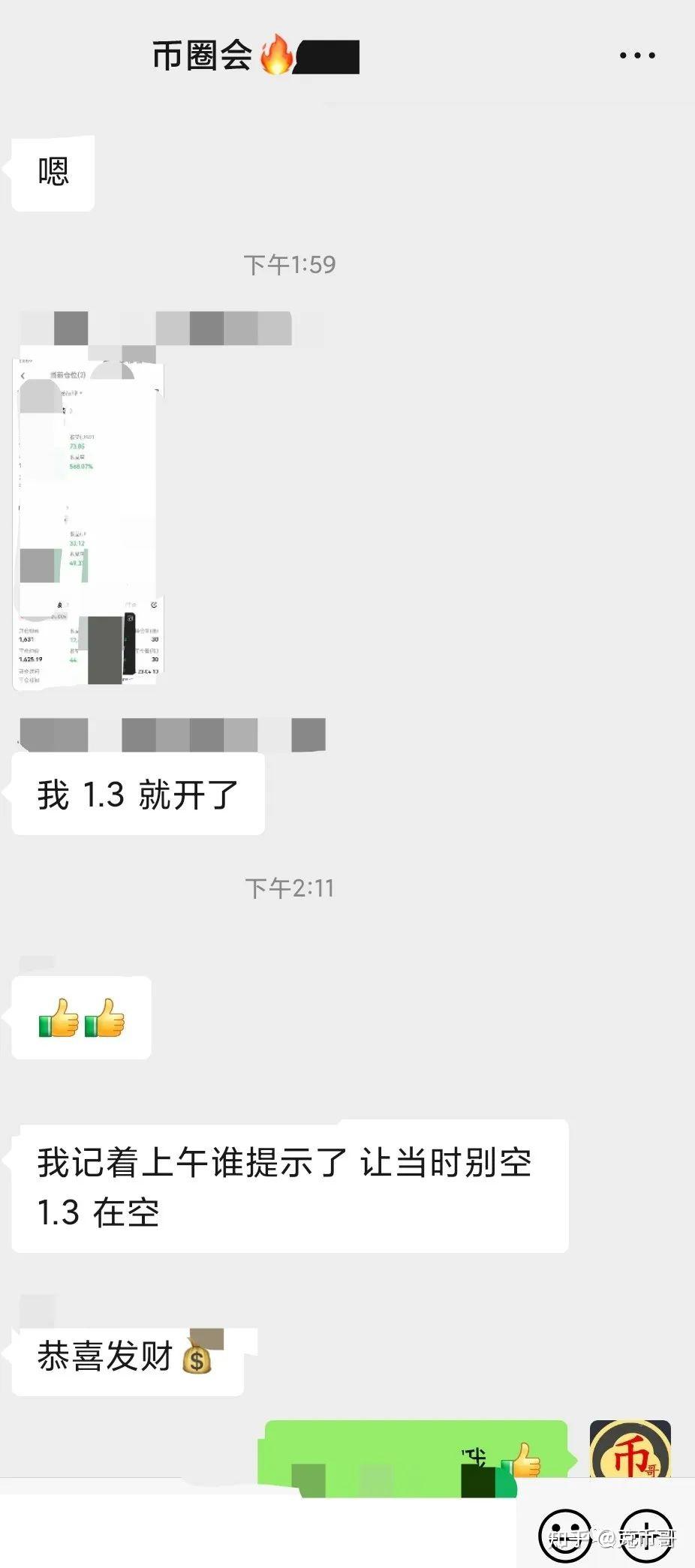Click the fire emoji in the chat title

click(277, 54)
